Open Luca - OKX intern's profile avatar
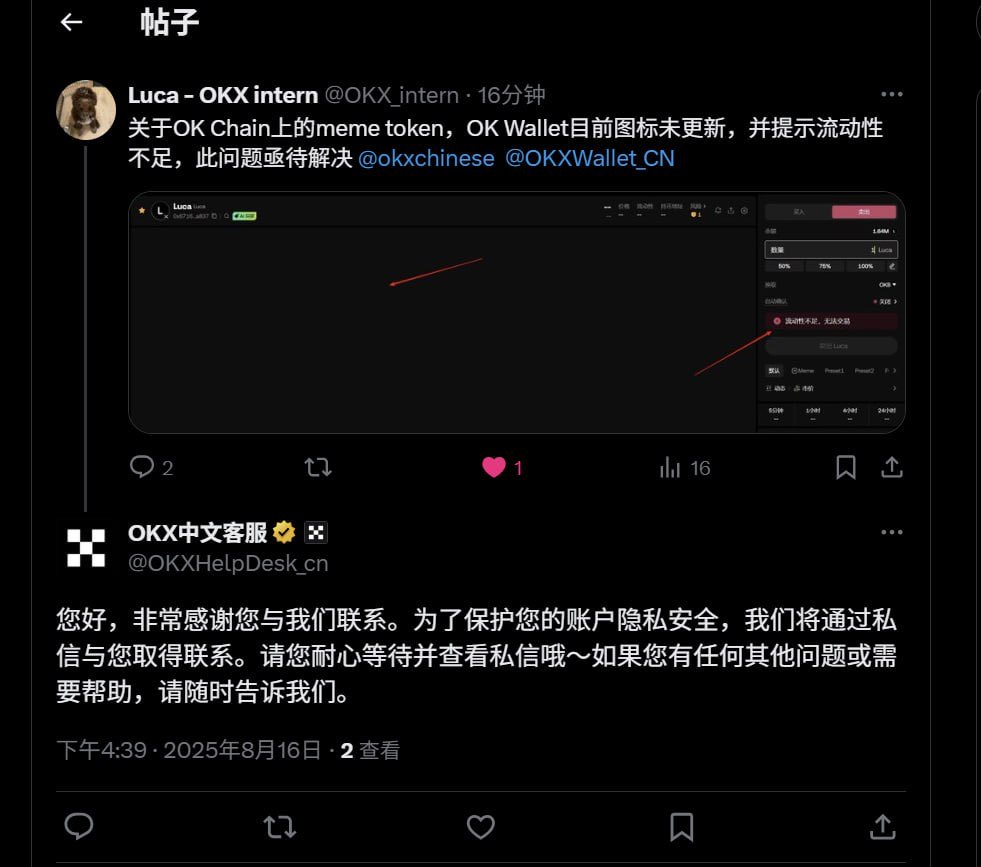This screenshot has height=867, width=981. tap(85, 110)
